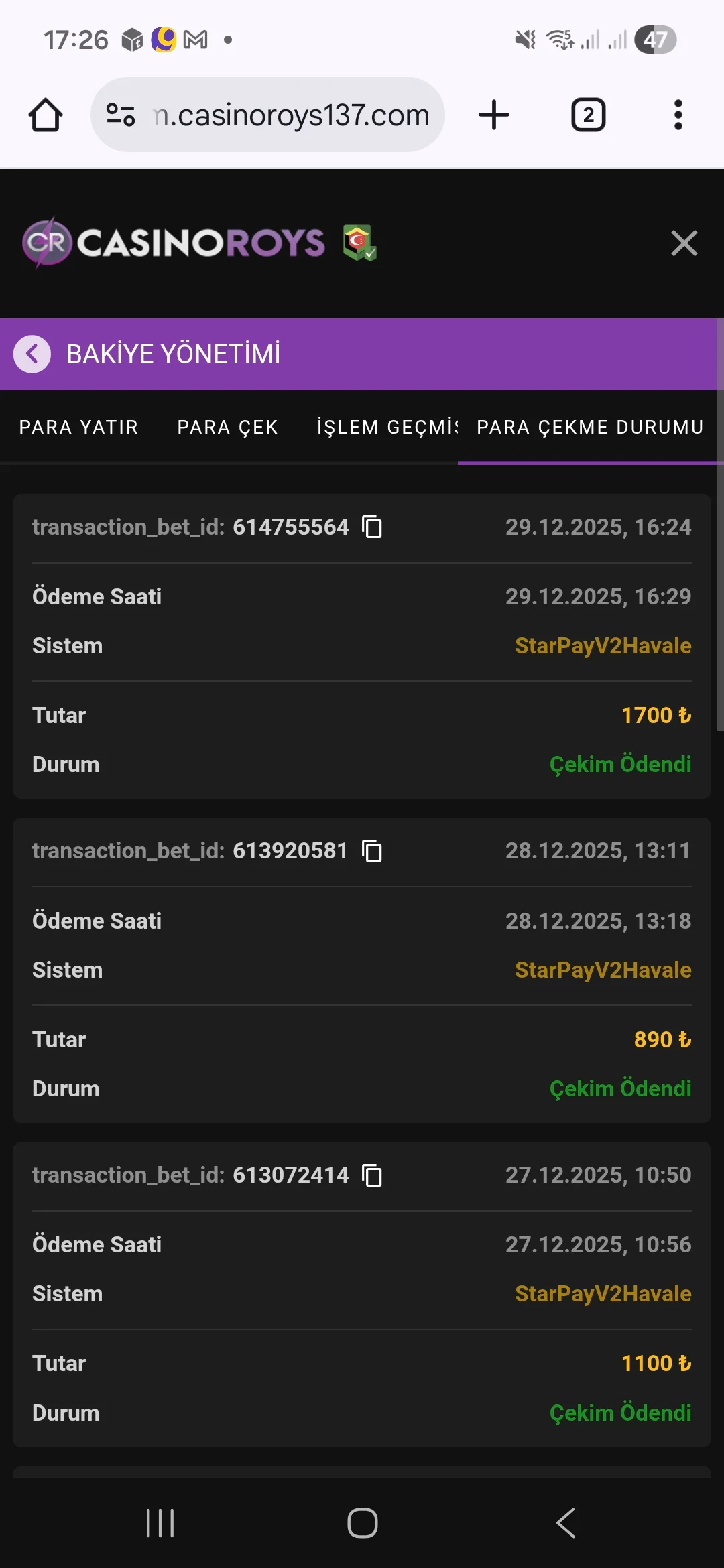
Task: Copy transaction ID 614755564 with copy icon
Action: [x=373, y=527]
